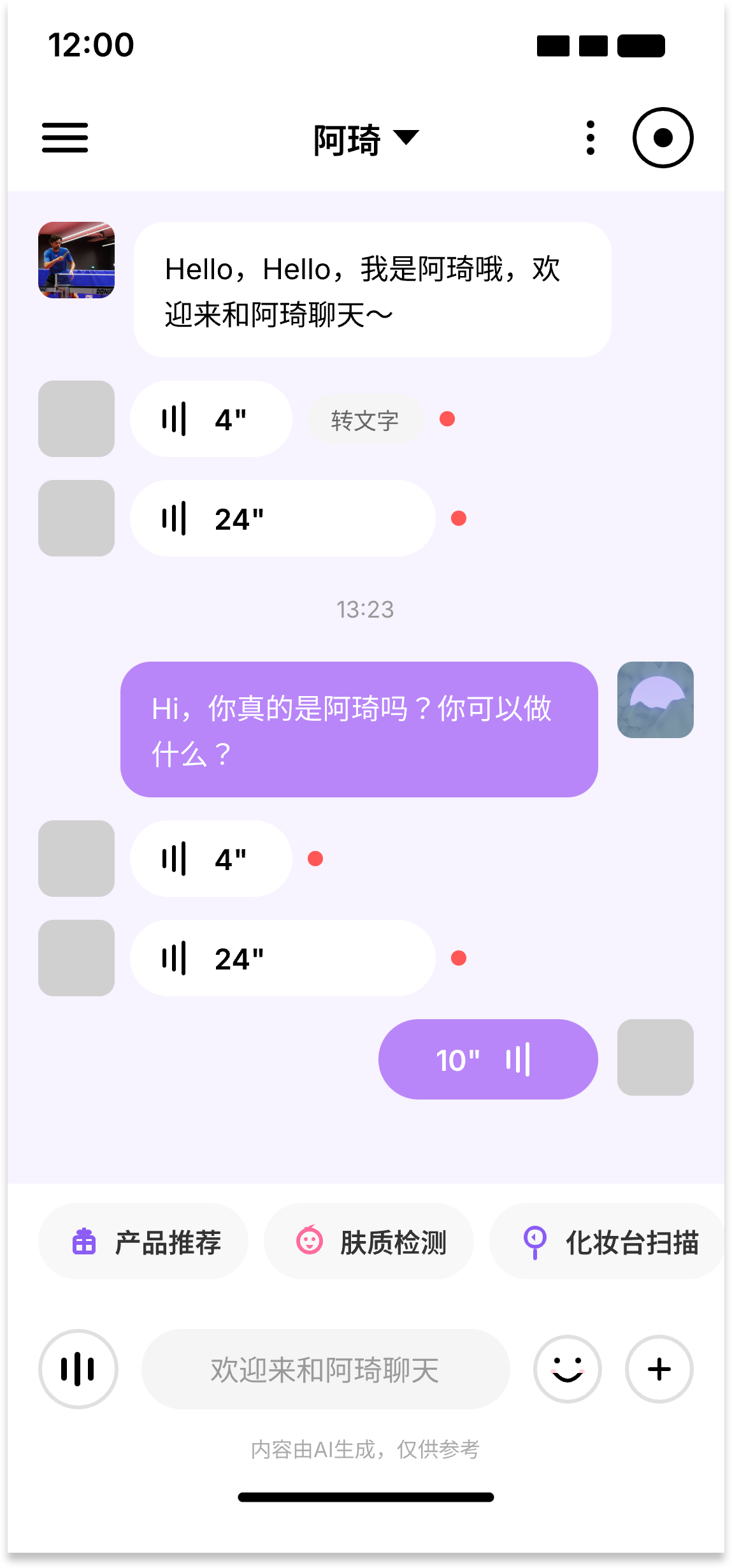The width and height of the screenshot is (732, 1568).
Task: Open the hamburger navigation menu
Action: [x=64, y=137]
